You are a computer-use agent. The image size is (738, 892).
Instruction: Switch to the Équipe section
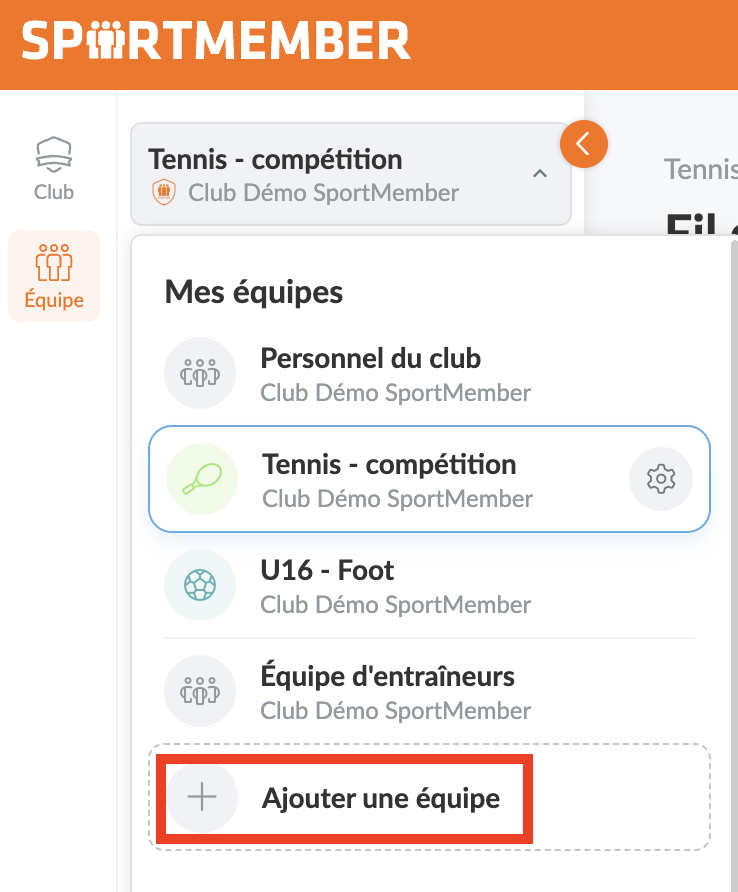tap(54, 275)
